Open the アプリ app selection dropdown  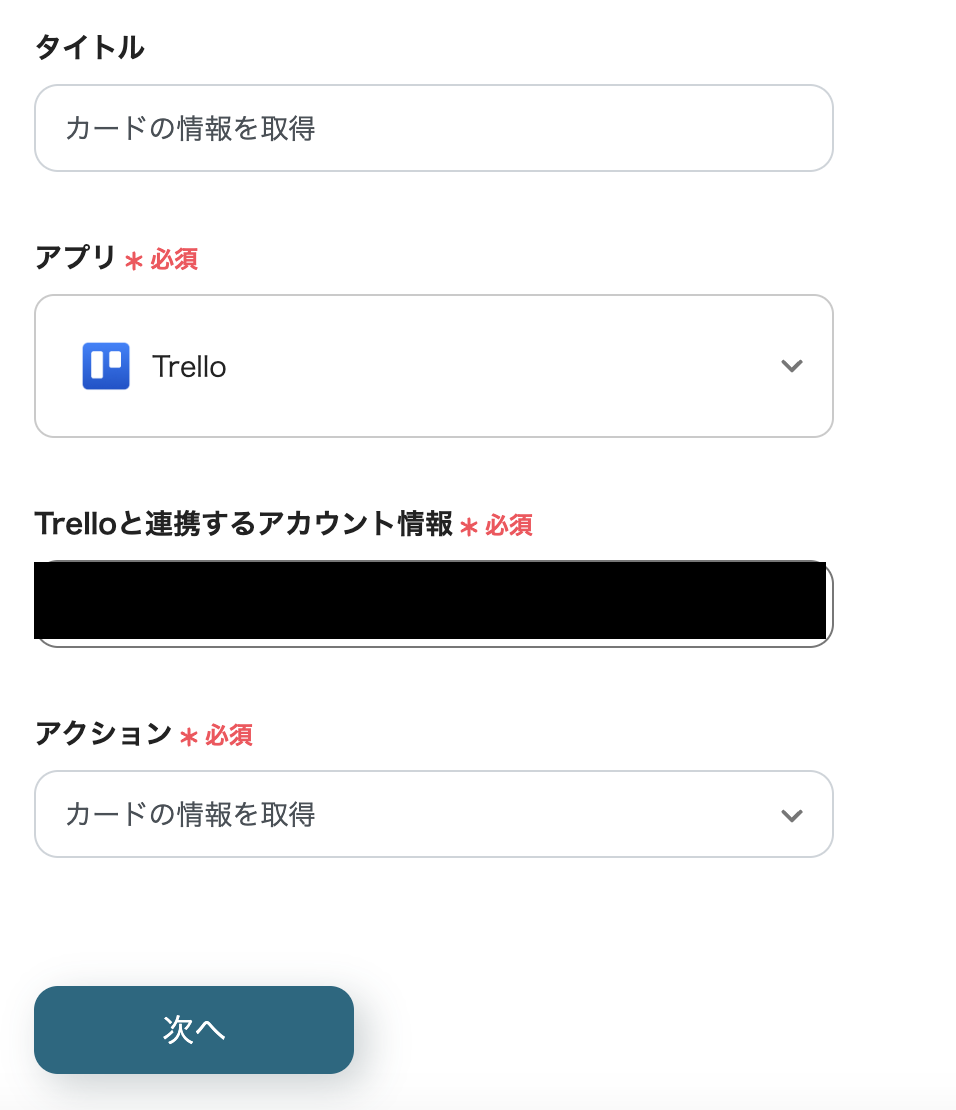(433, 366)
